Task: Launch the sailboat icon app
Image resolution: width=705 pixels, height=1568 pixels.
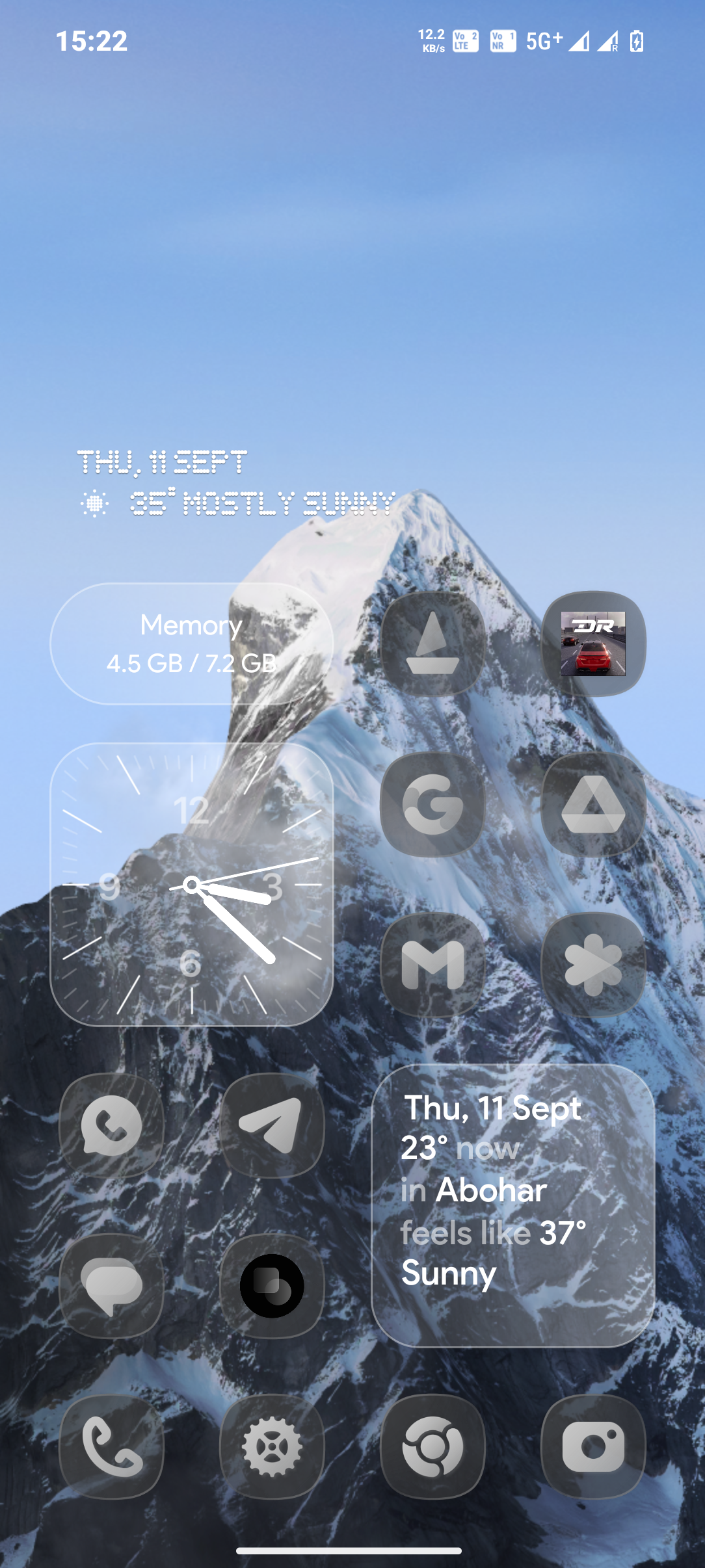Action: coord(432,644)
